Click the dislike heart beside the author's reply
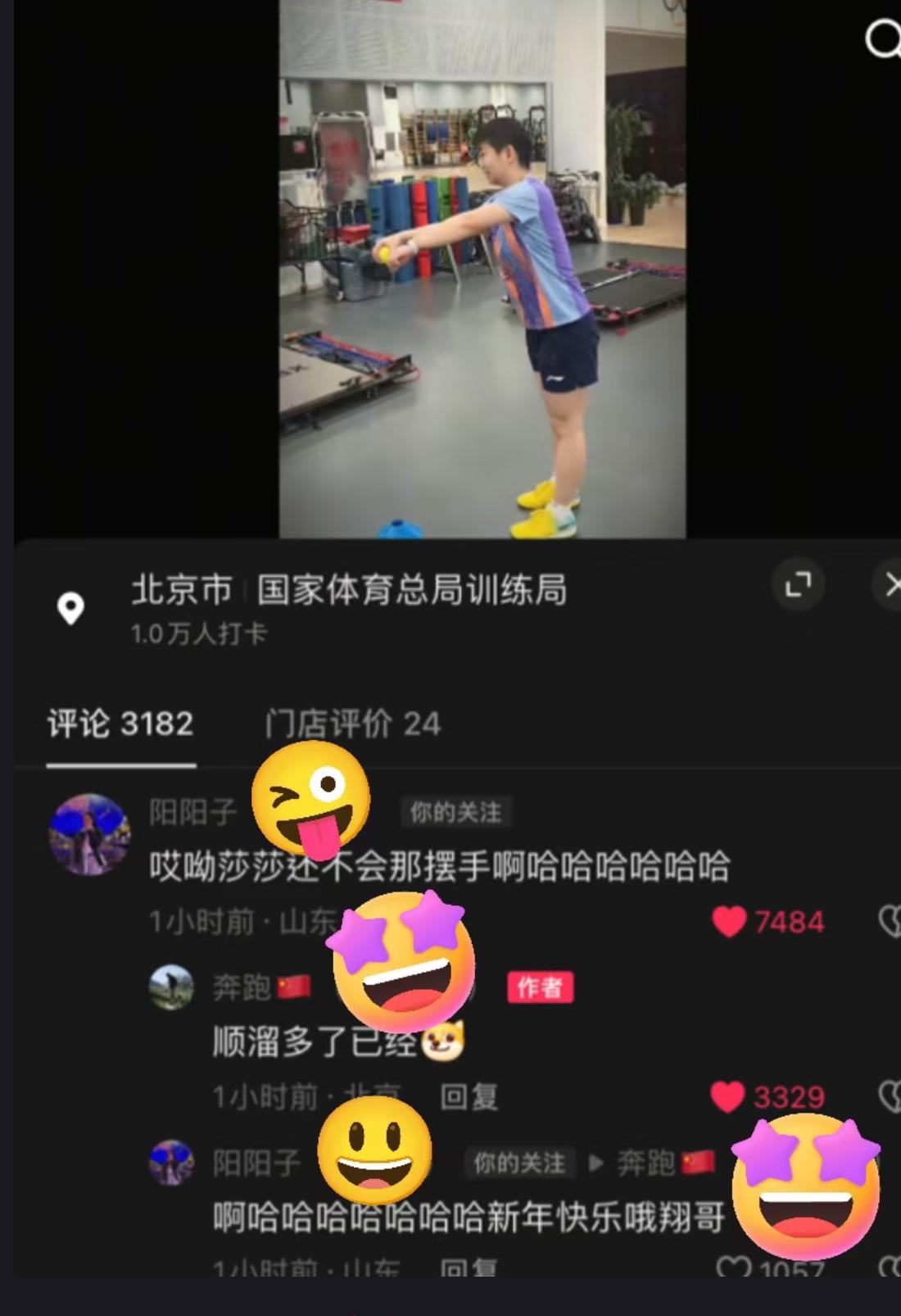Screen dimensions: 901x1316 point(893,1096)
